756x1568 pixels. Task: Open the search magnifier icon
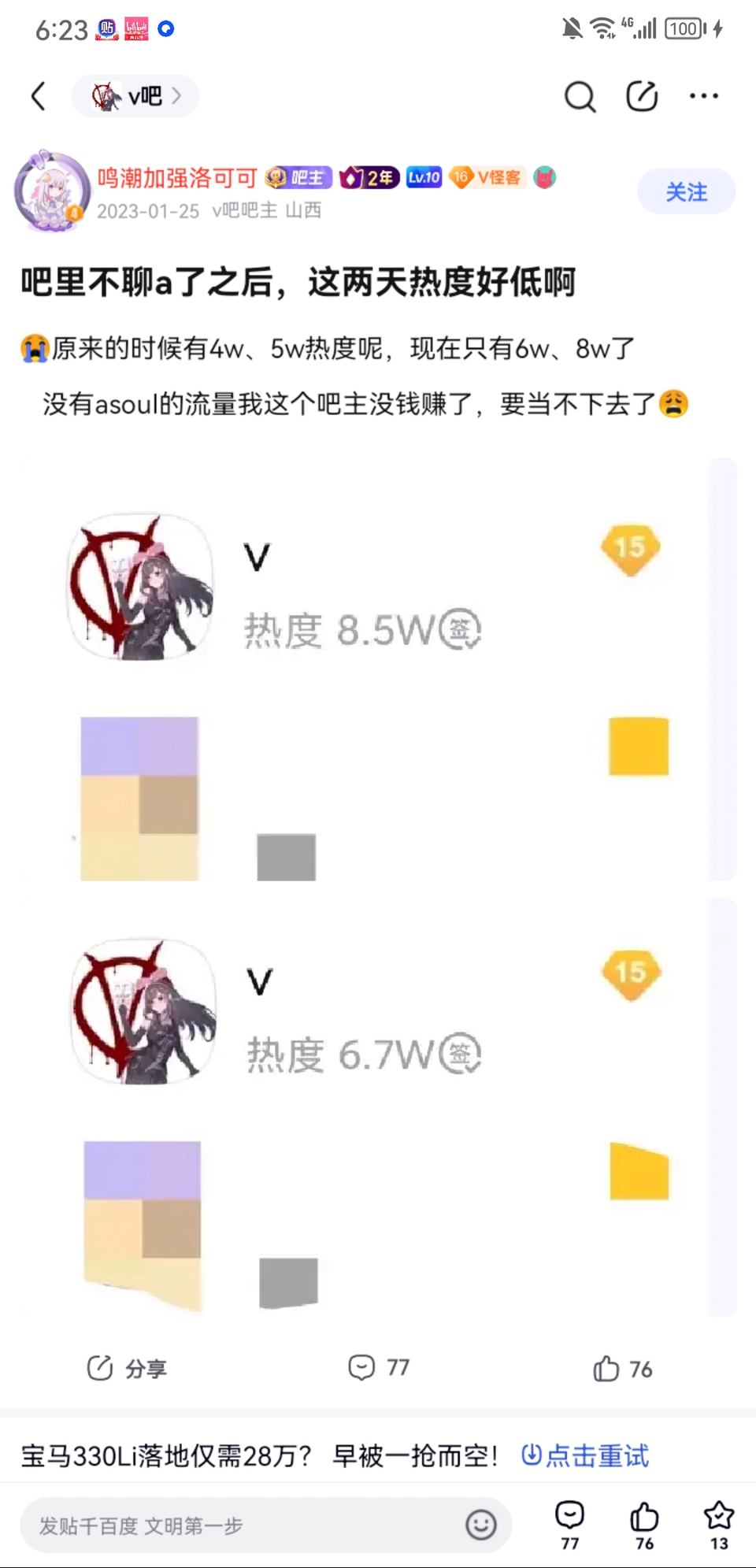pos(580,96)
